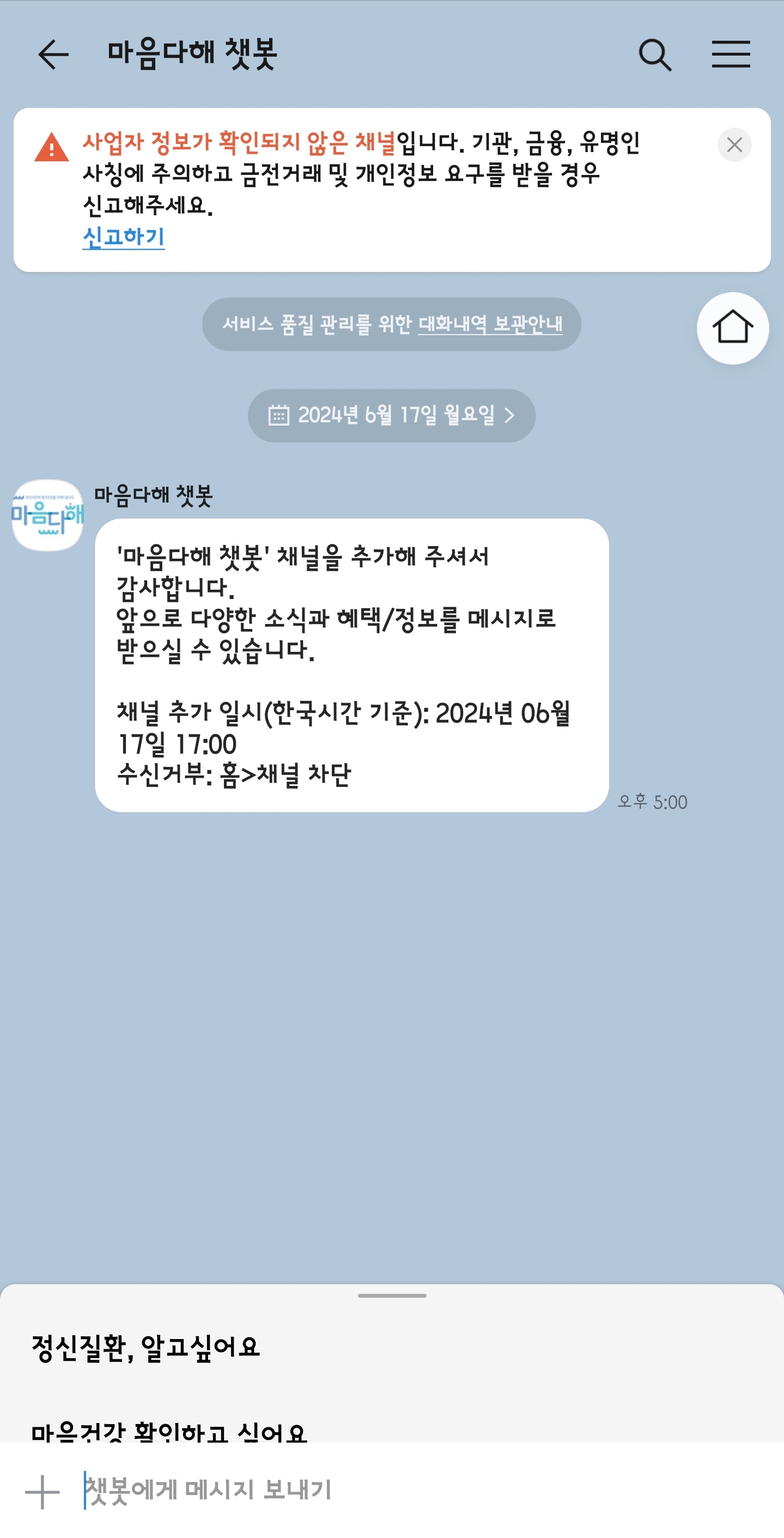Screen dimensions: 784x1538
Task: Tap the chatbot menu sheet handle
Action: click(392, 1295)
